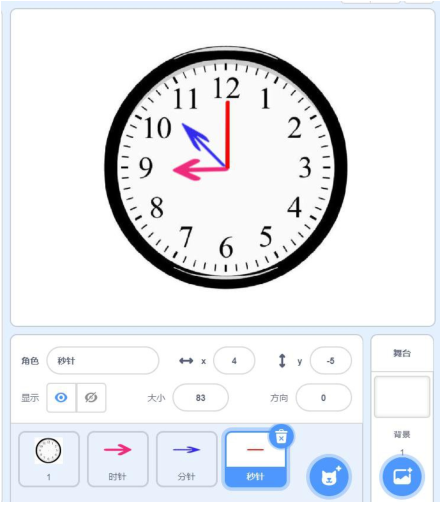
Task: Select the clock face sprite 1
Action: [x=49, y=459]
